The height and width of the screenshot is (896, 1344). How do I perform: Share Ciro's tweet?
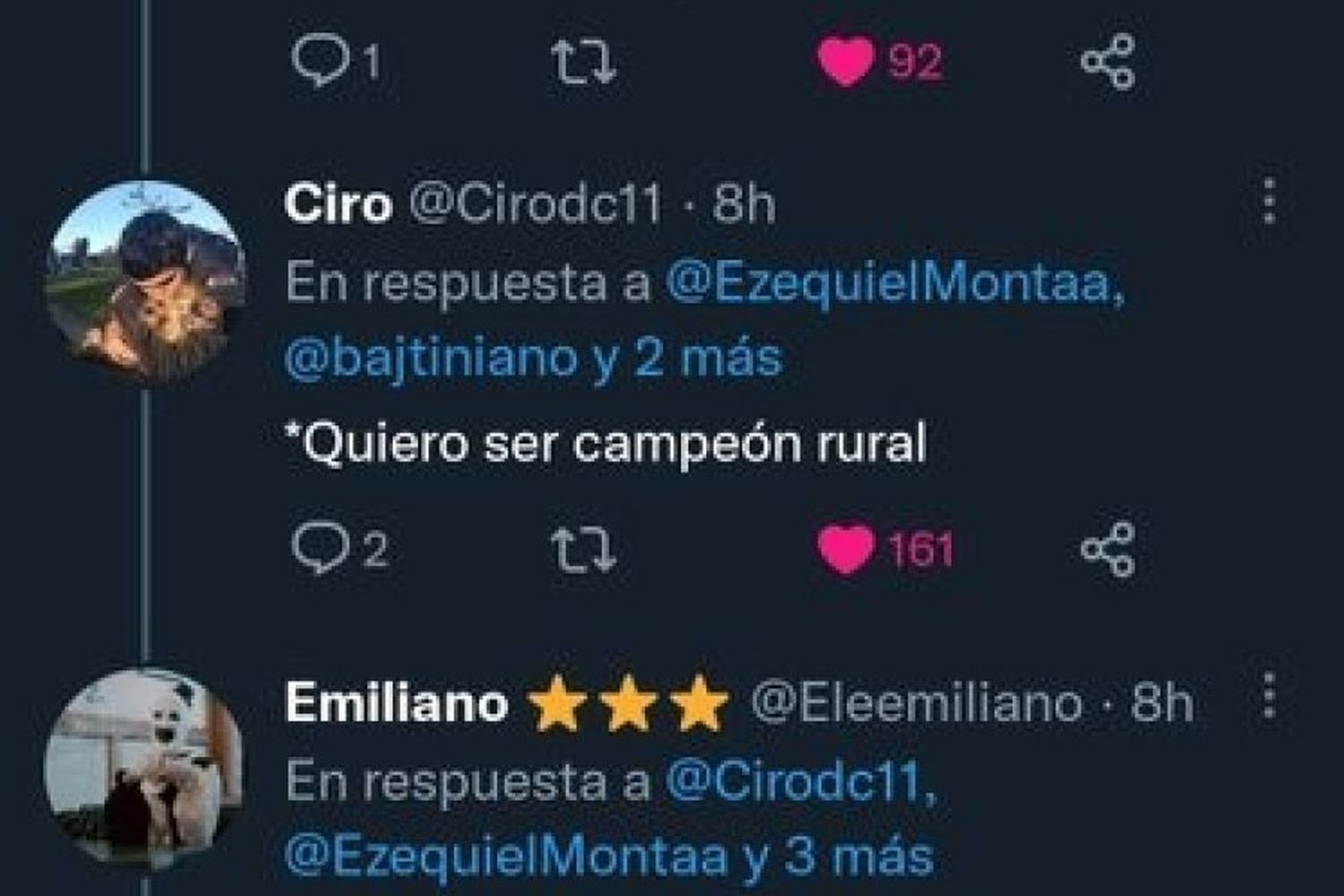[x=1108, y=548]
